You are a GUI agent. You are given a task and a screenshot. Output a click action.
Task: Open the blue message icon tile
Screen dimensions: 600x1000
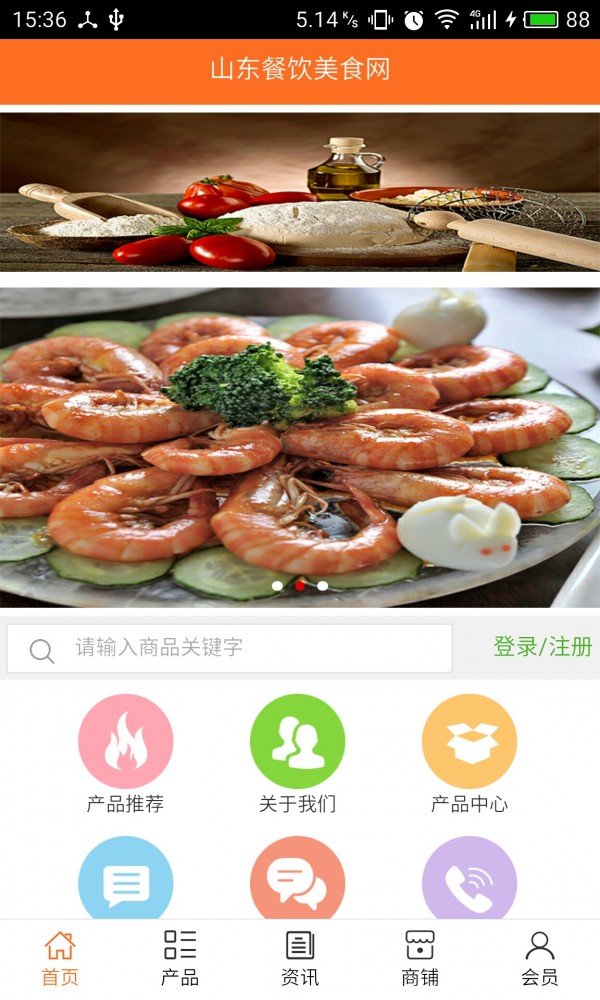(126, 880)
